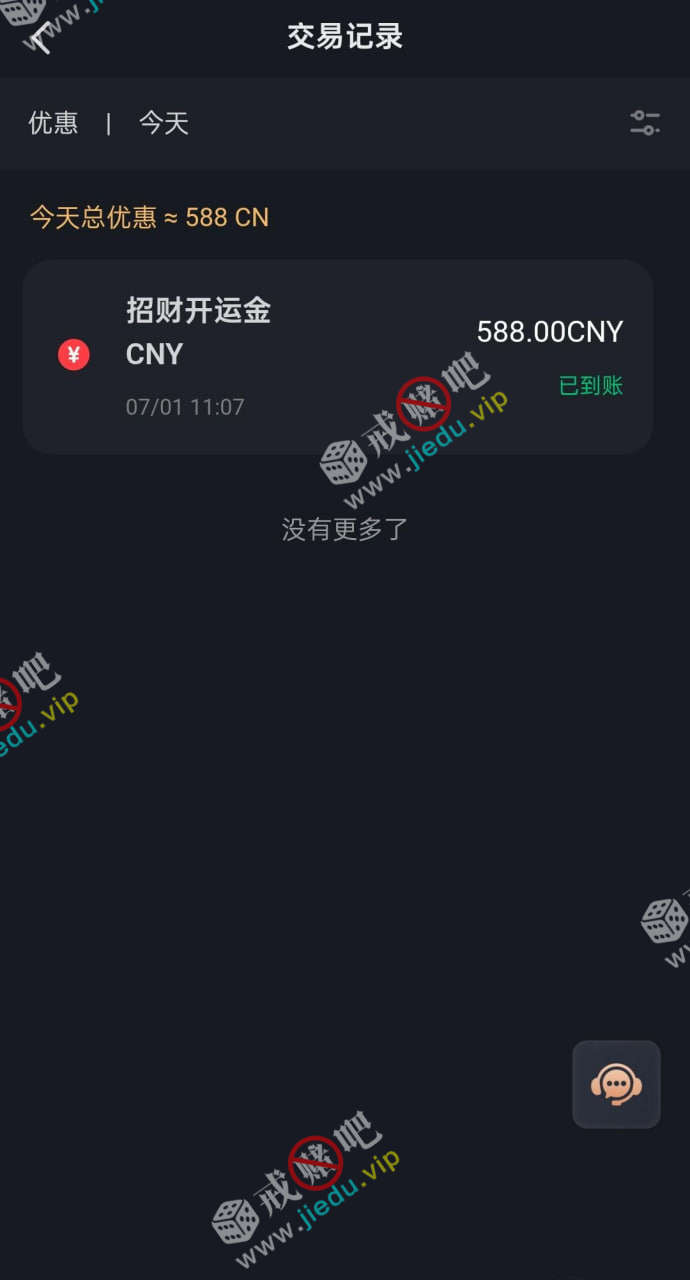Select the 优惠 type filter
This screenshot has width=690, height=1280.
53,123
